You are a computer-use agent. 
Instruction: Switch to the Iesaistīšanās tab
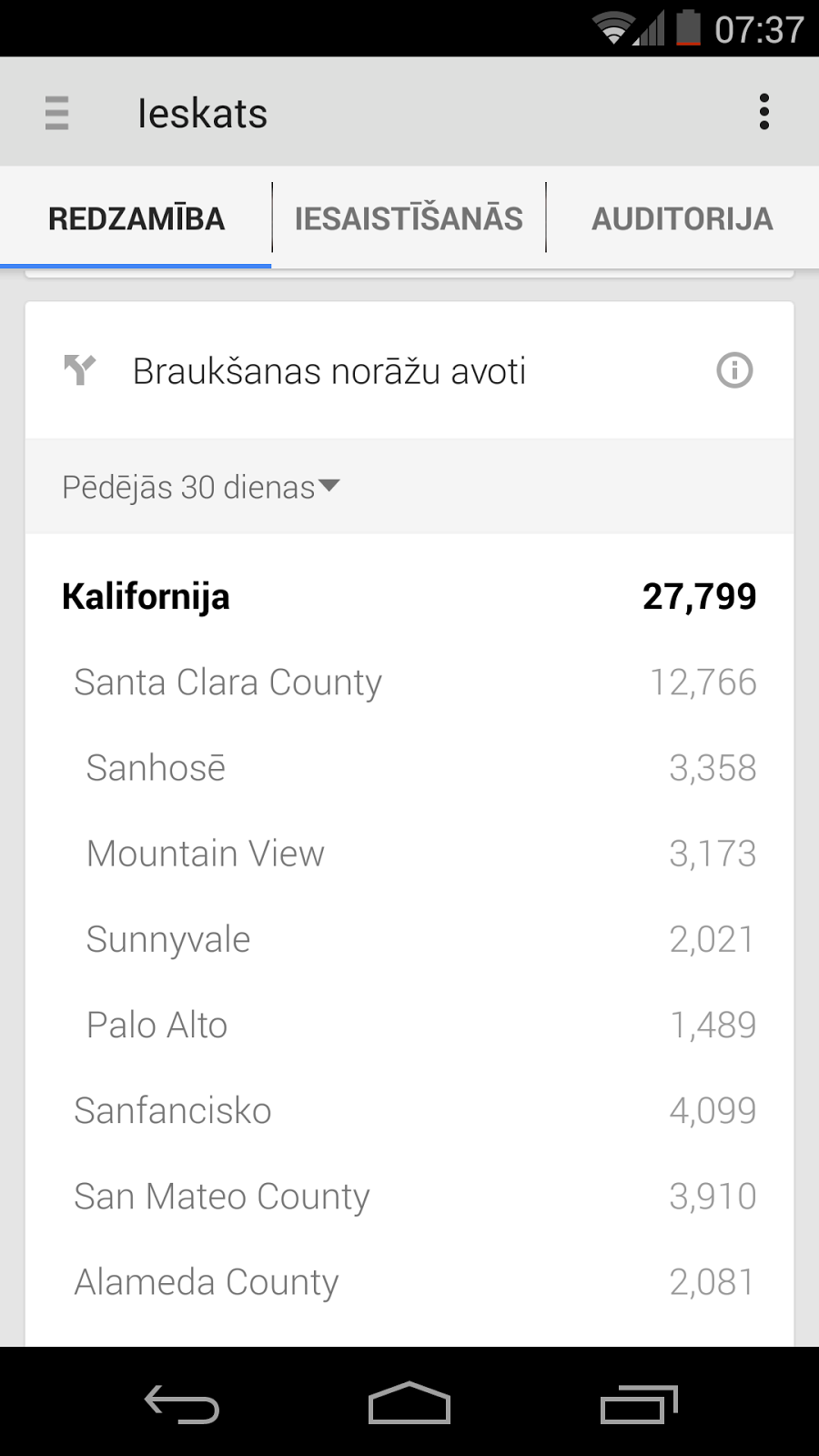(409, 218)
